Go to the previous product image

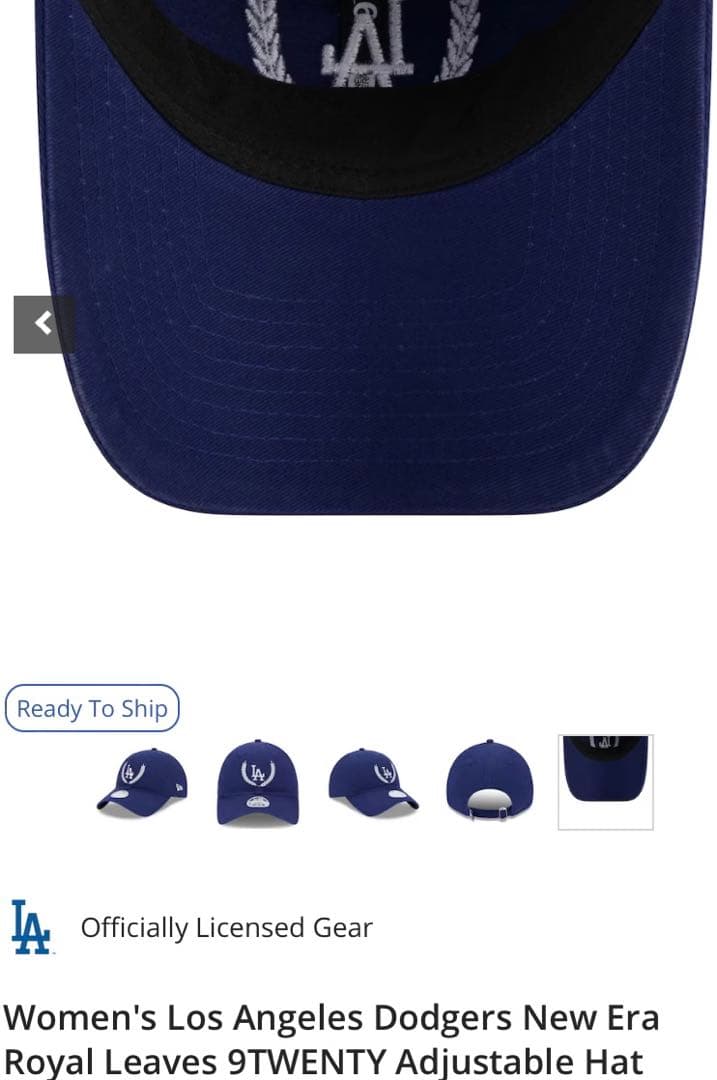(43, 324)
